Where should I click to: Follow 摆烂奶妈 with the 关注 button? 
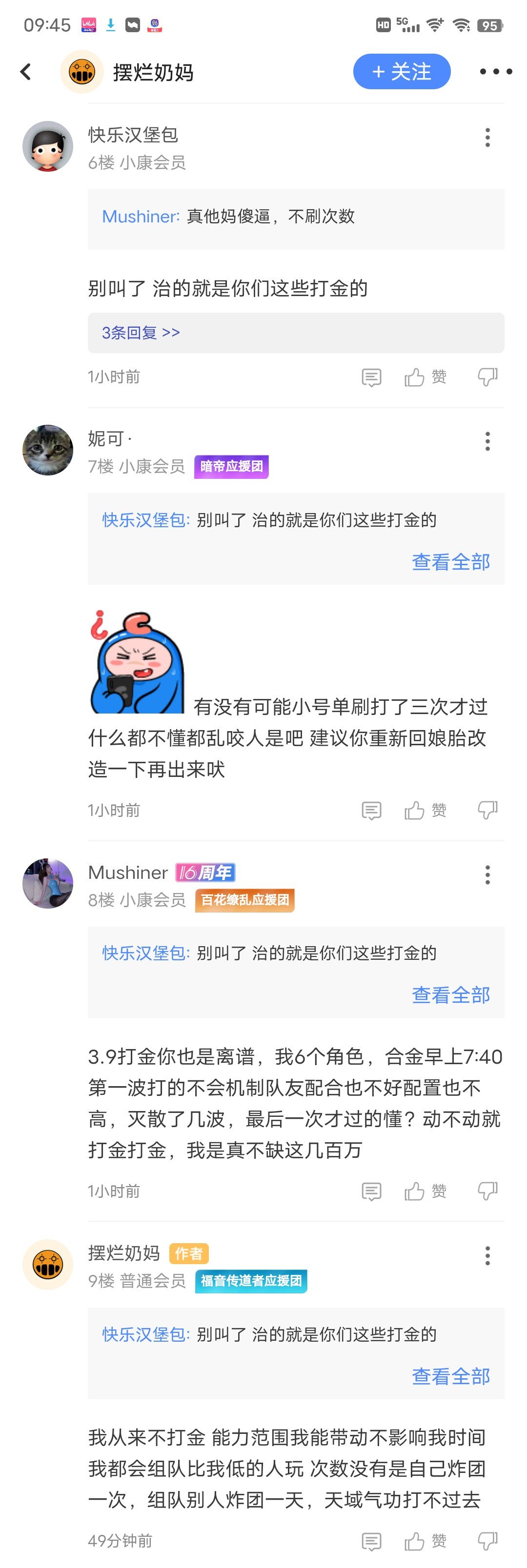(402, 72)
